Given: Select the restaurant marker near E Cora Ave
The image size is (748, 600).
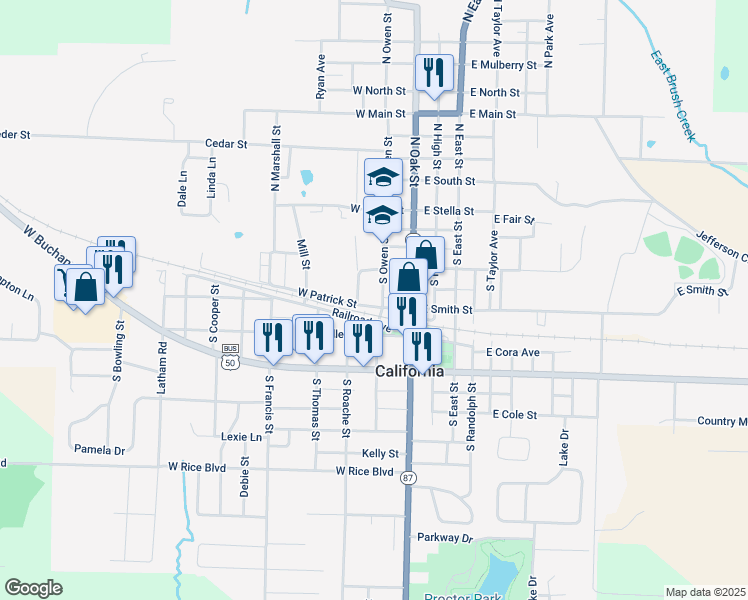Looking at the screenshot, I should [422, 346].
